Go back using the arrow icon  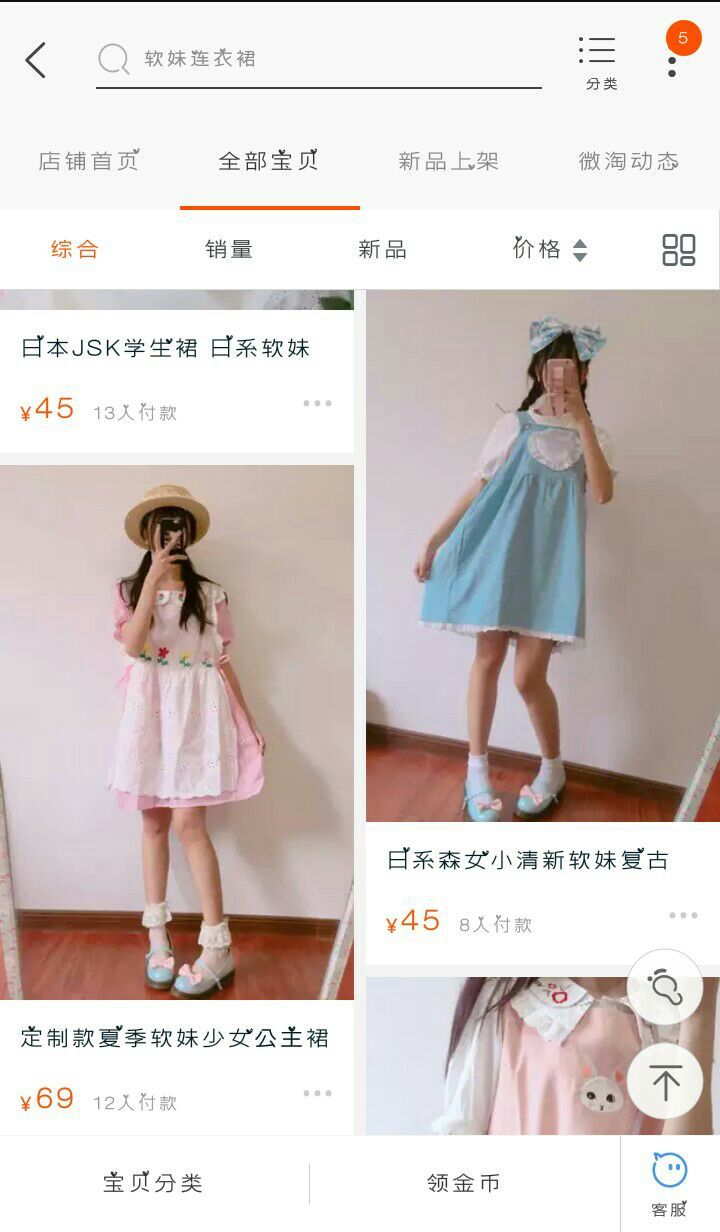click(36, 60)
